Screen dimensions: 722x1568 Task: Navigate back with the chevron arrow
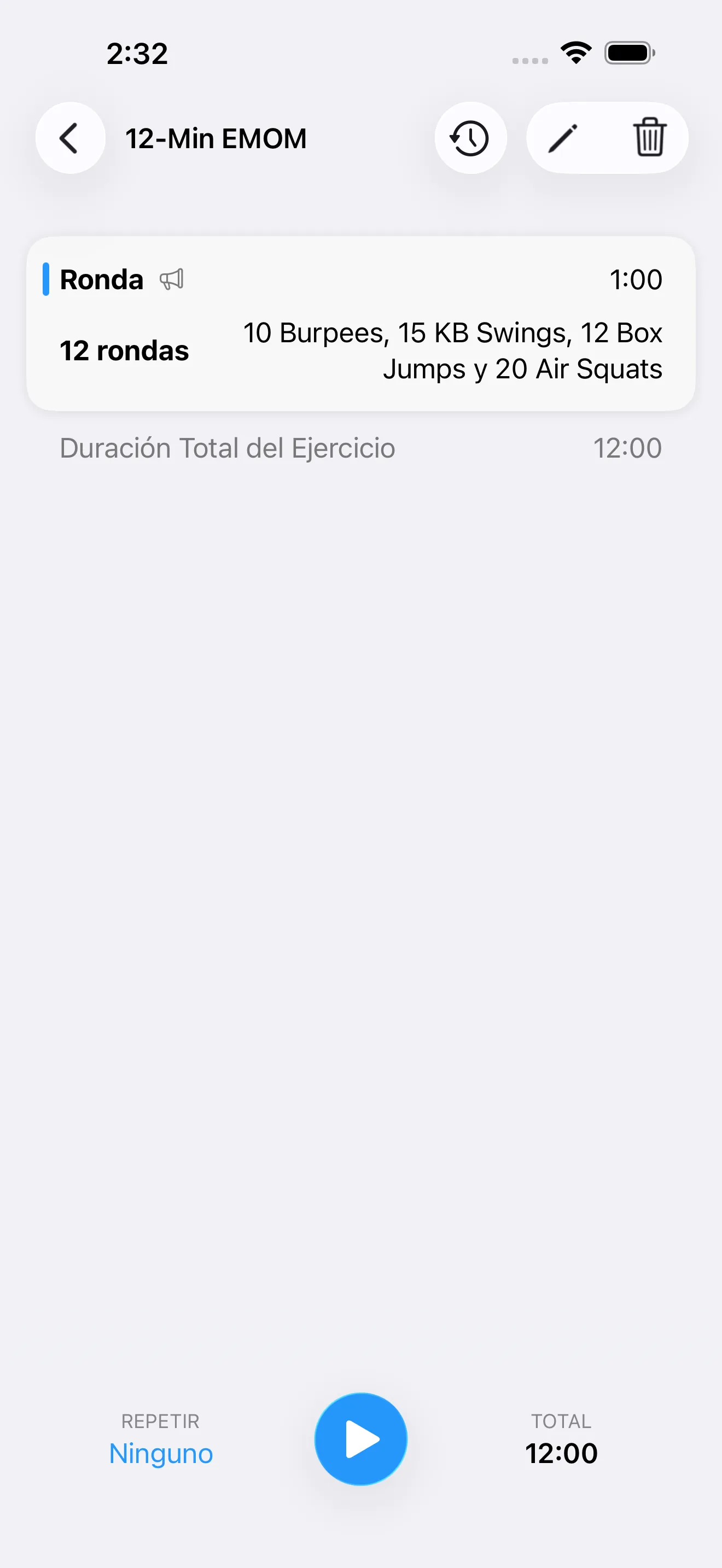tap(69, 138)
